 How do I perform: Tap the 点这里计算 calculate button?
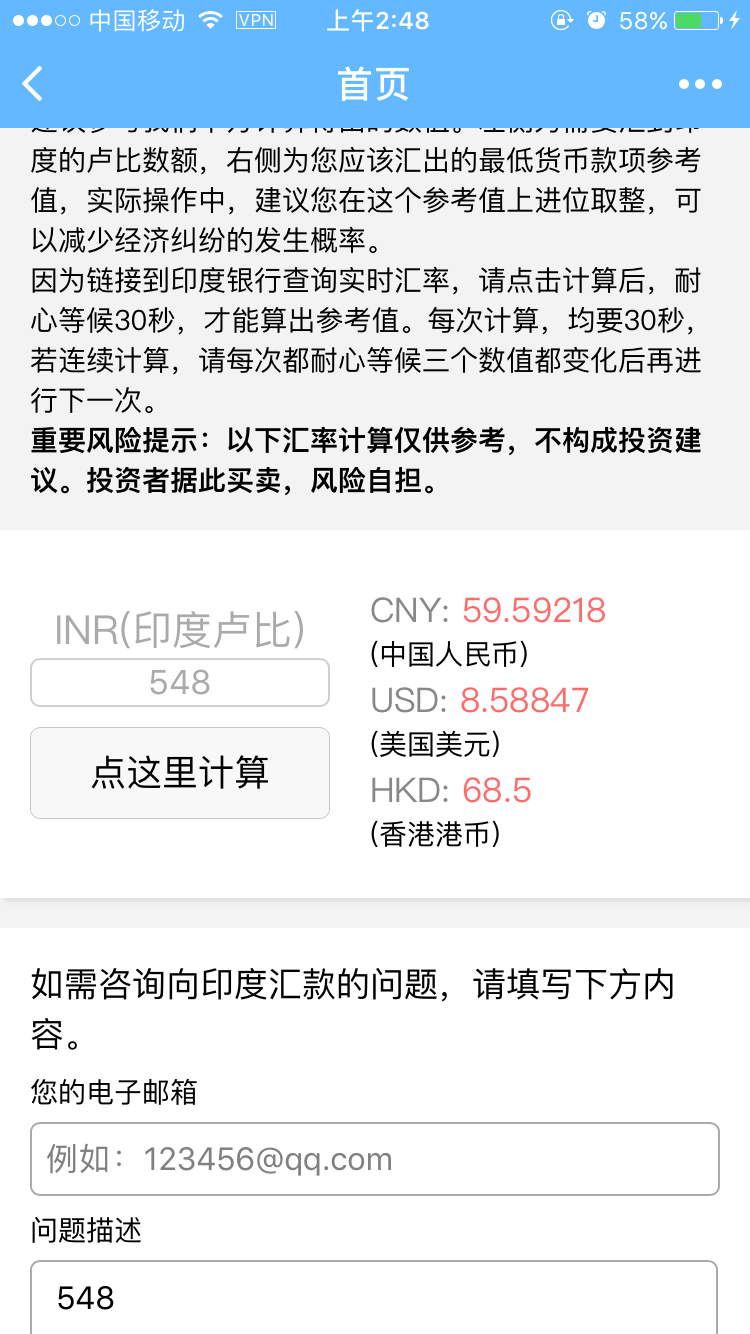pyautogui.click(x=180, y=772)
